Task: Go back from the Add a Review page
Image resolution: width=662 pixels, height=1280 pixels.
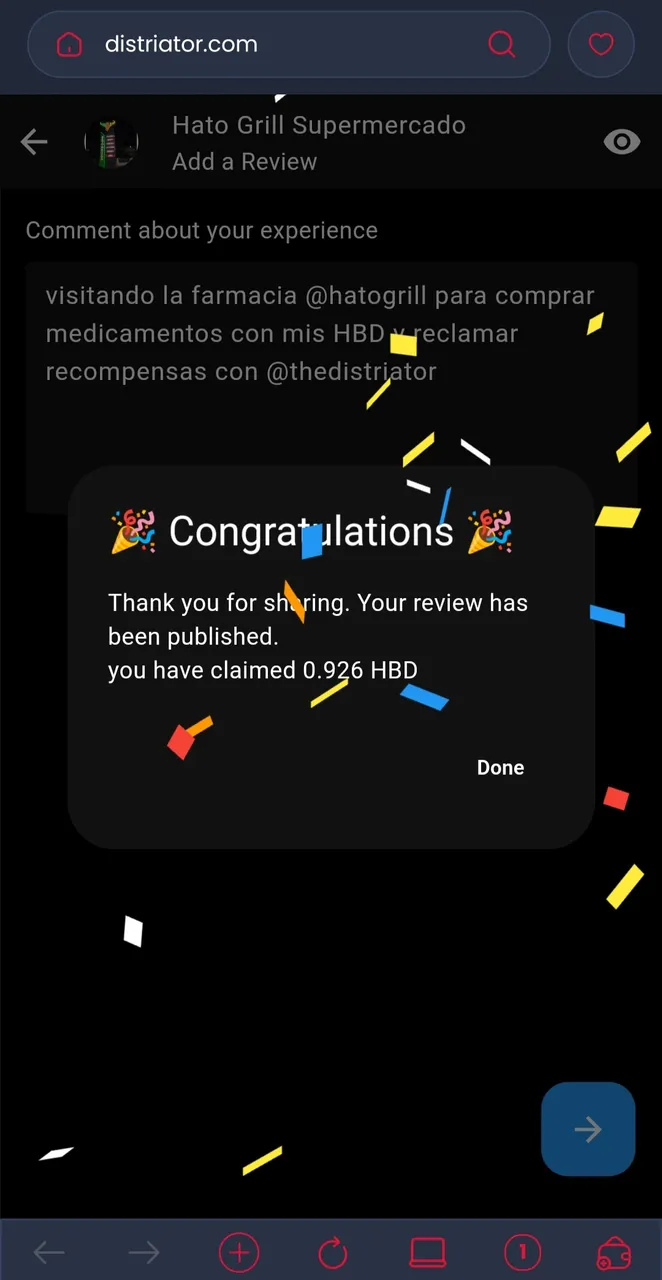Action: click(34, 142)
